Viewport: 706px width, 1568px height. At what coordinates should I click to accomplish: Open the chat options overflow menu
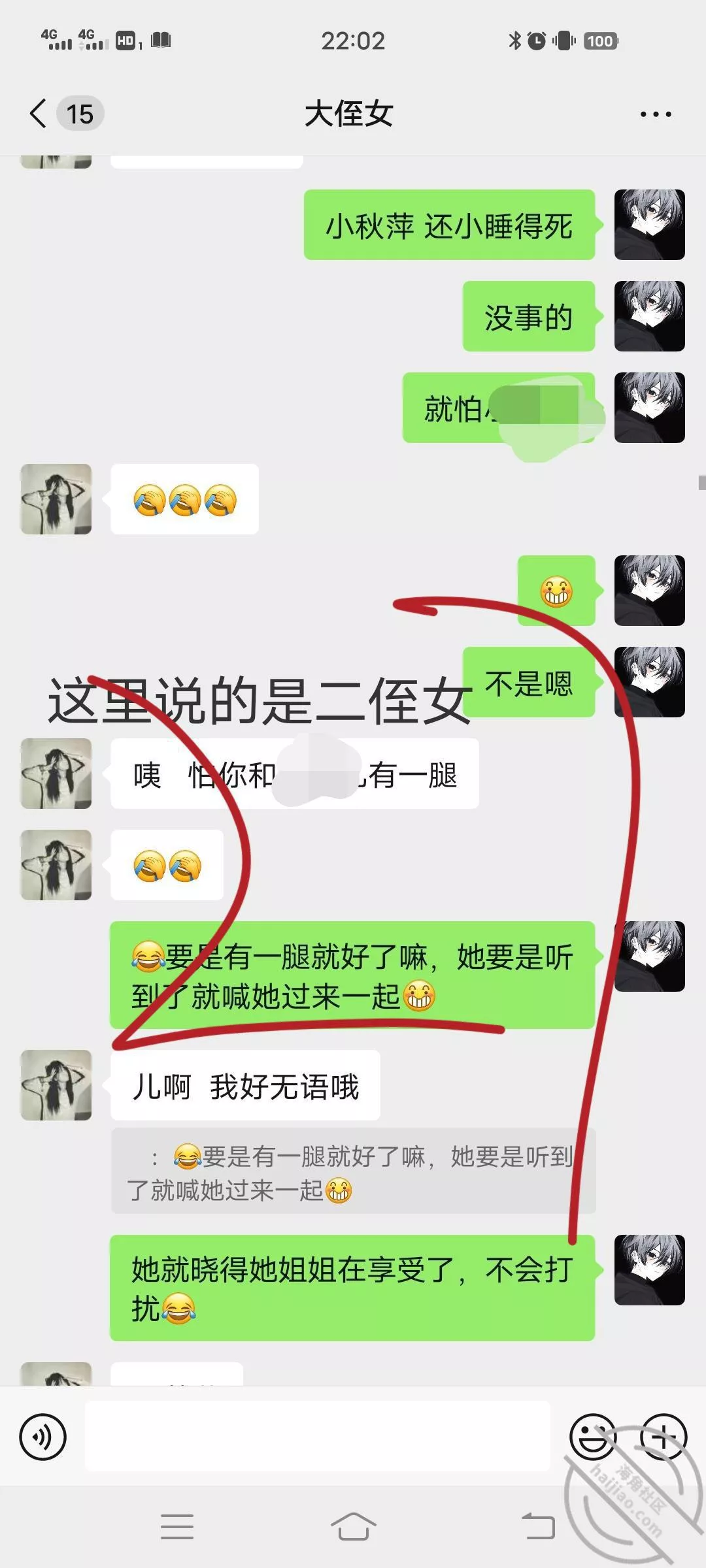point(655,114)
